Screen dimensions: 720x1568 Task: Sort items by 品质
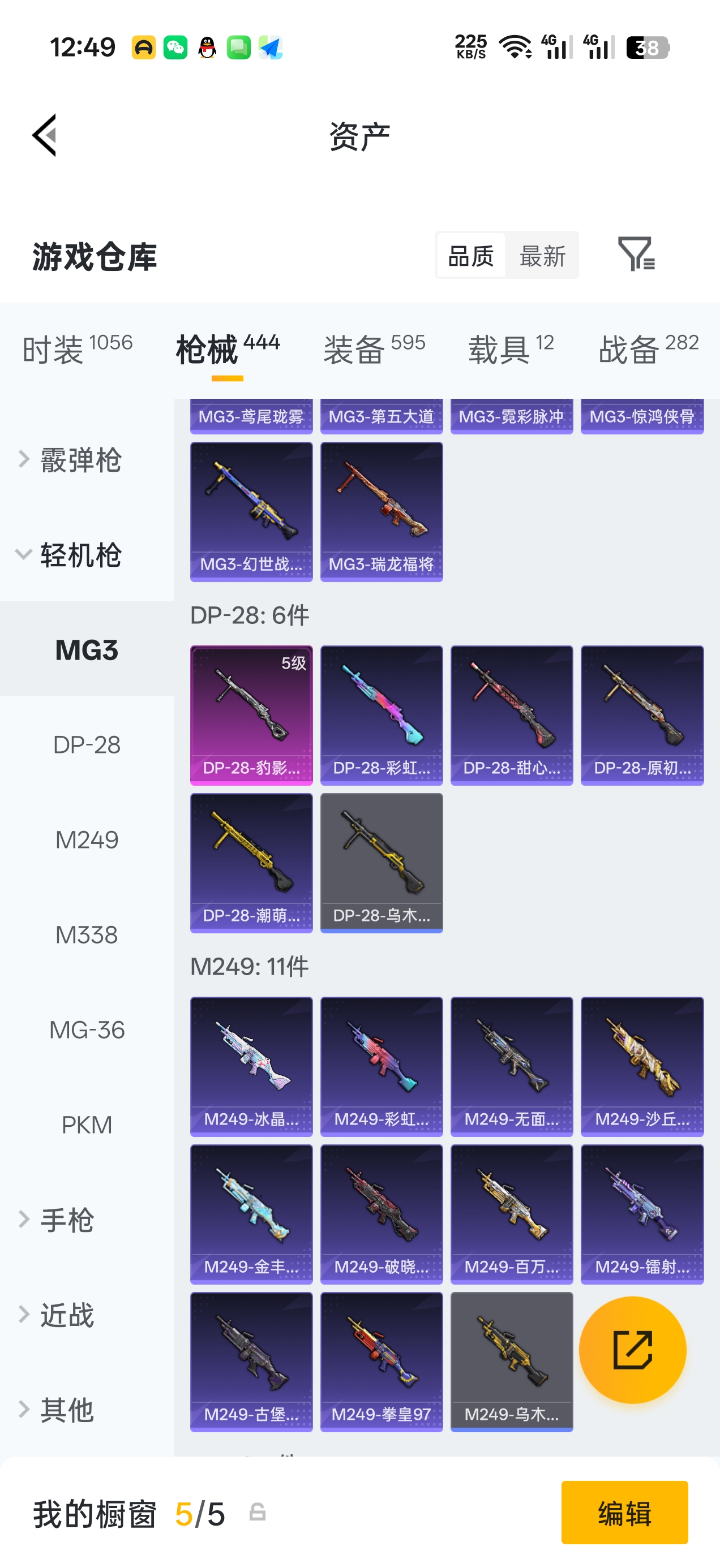coord(471,256)
